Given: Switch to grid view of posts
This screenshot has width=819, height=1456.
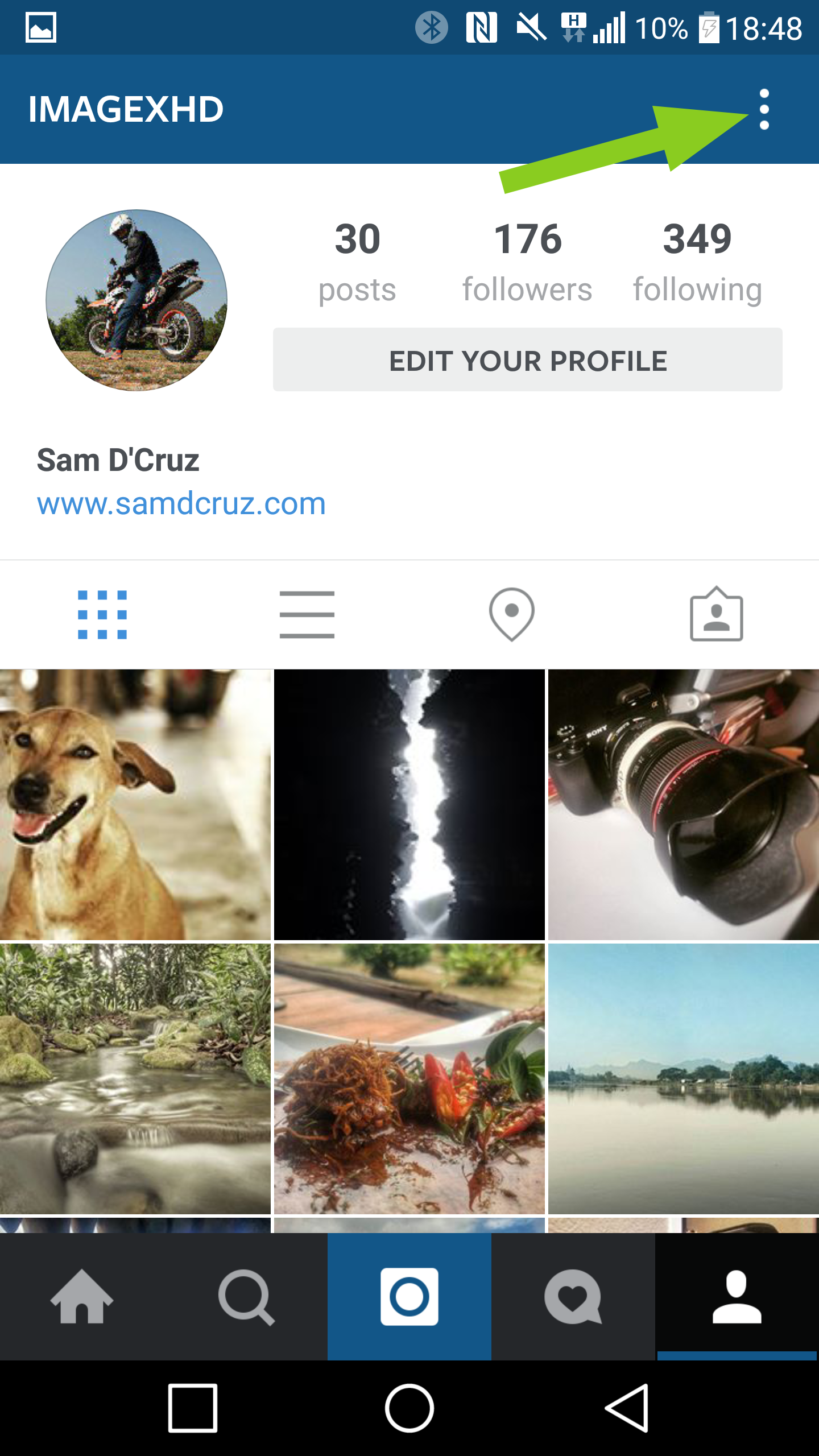Looking at the screenshot, I should tap(102, 614).
